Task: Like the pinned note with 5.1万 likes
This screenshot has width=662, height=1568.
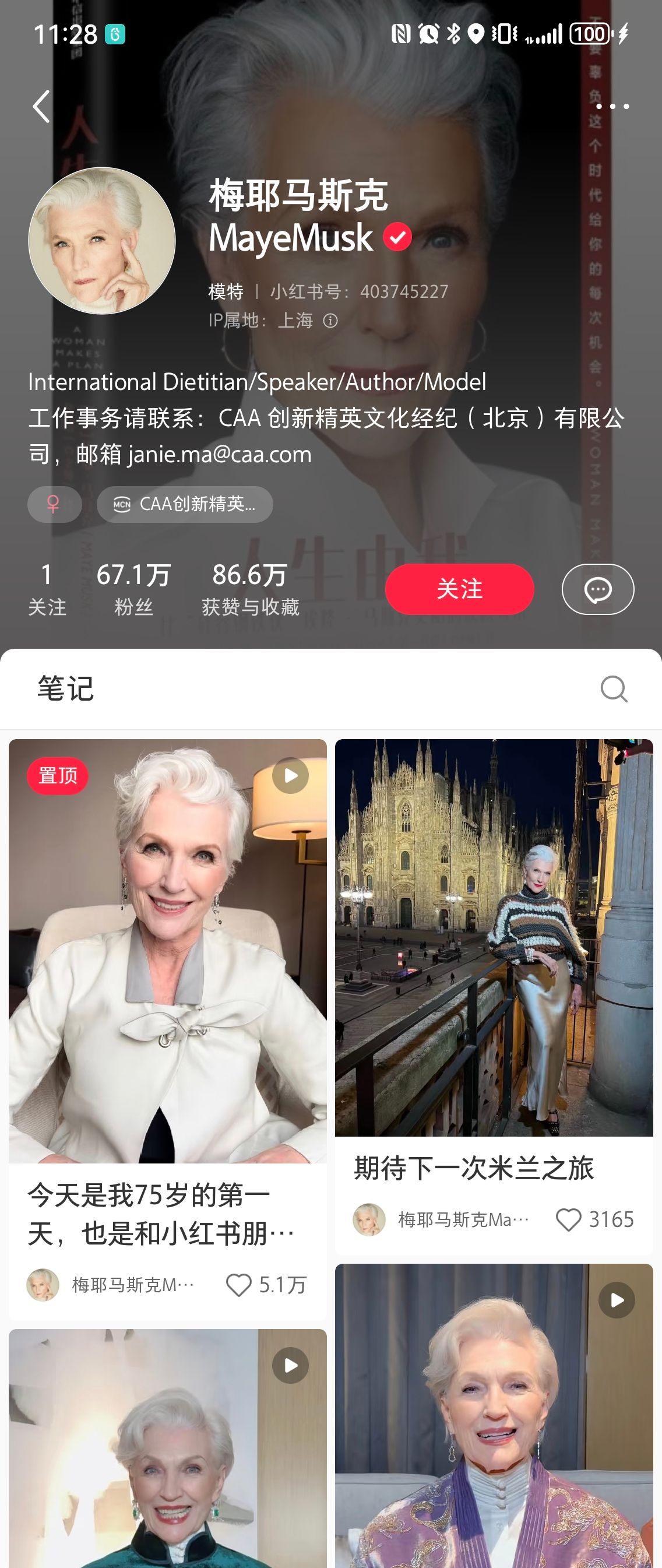Action: (x=238, y=1285)
